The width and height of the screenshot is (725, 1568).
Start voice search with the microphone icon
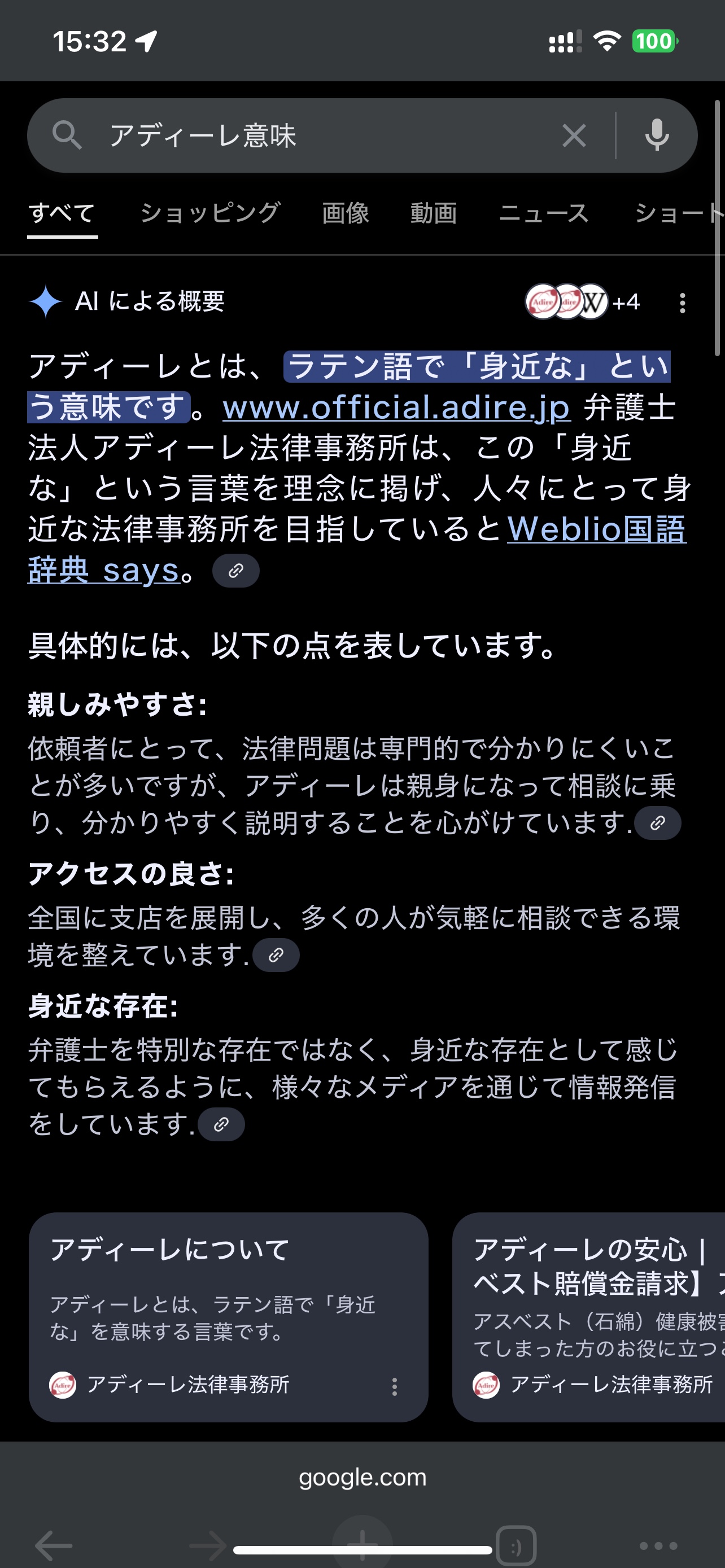pyautogui.click(x=657, y=135)
